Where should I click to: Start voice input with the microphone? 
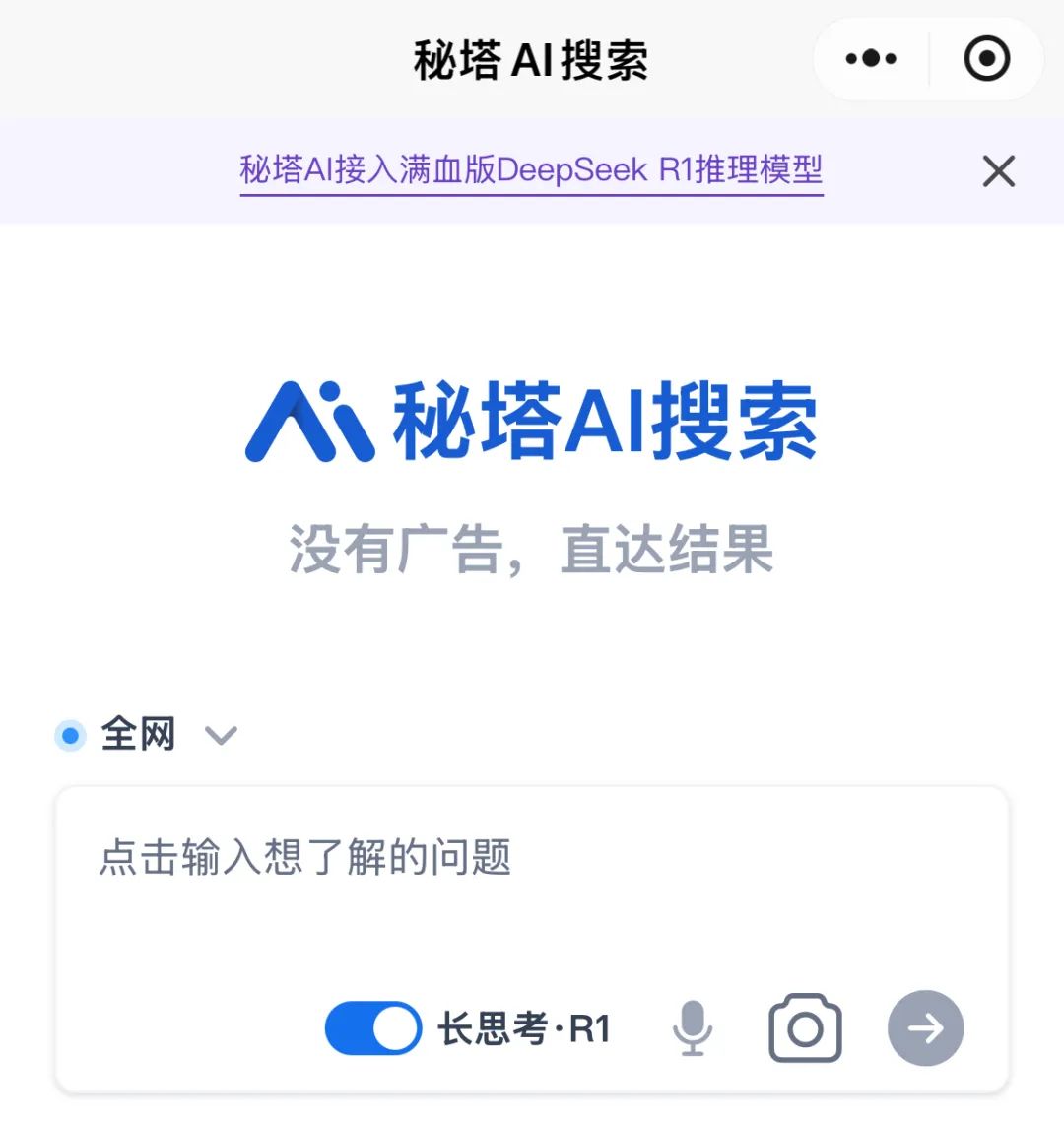692,1028
